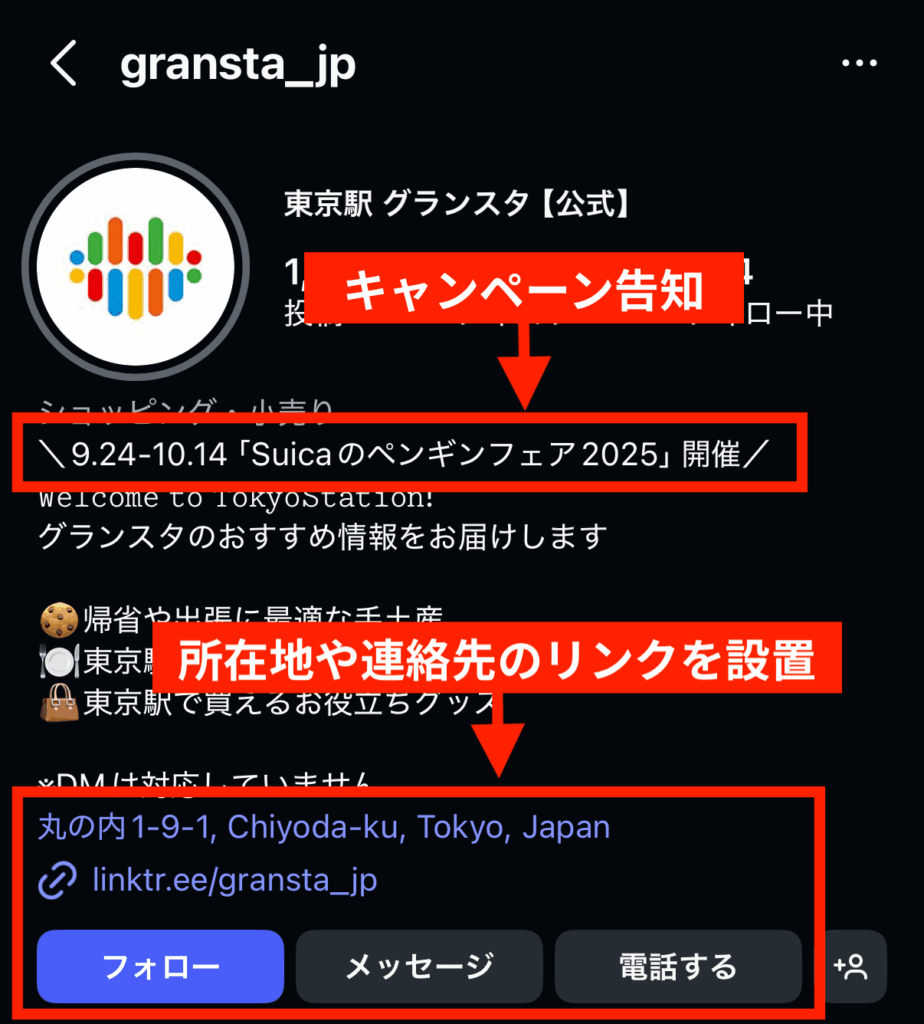This screenshot has height=1024, width=924.
Task: Follow the gransta_jp account
Action: pos(161,966)
